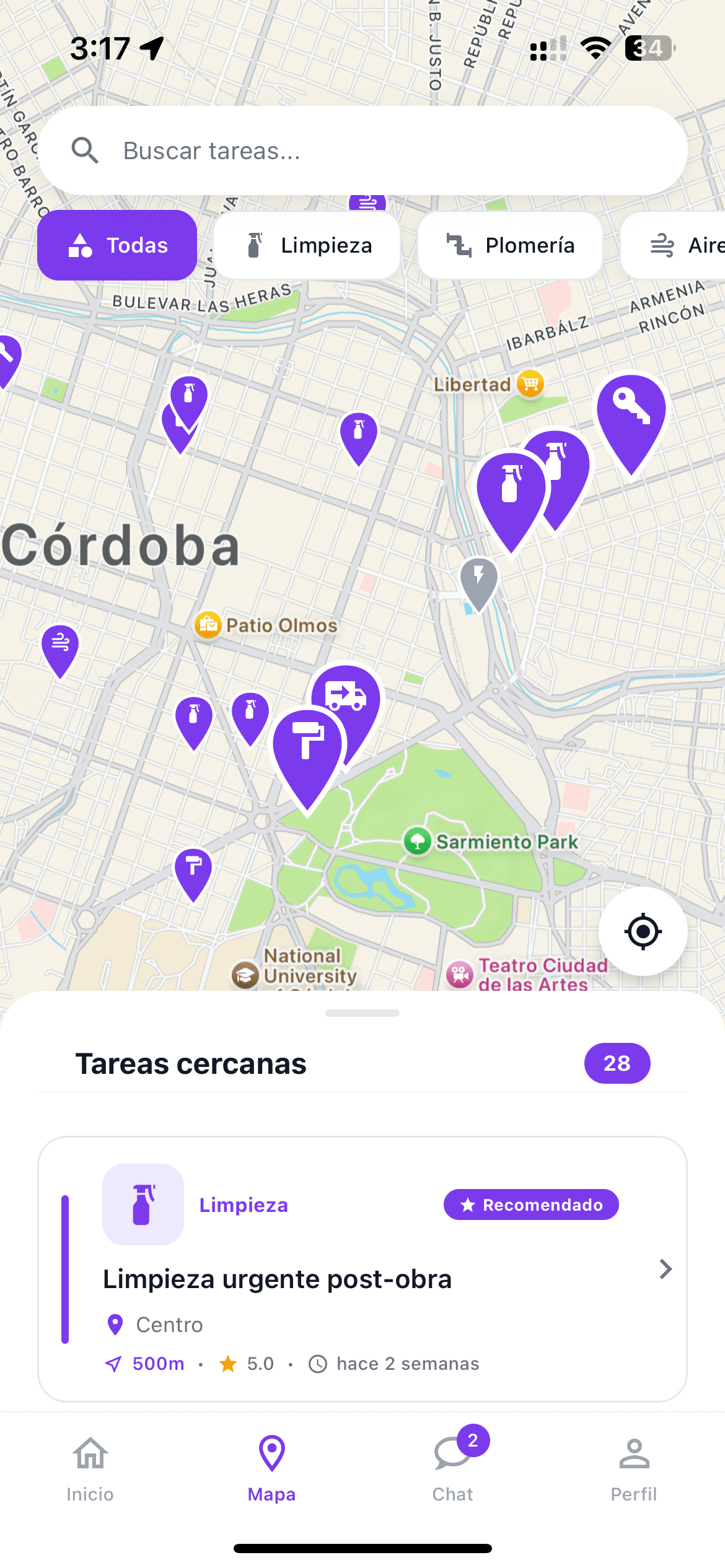The image size is (725, 1568).
Task: Disable the active Todas filter
Action: [116, 245]
